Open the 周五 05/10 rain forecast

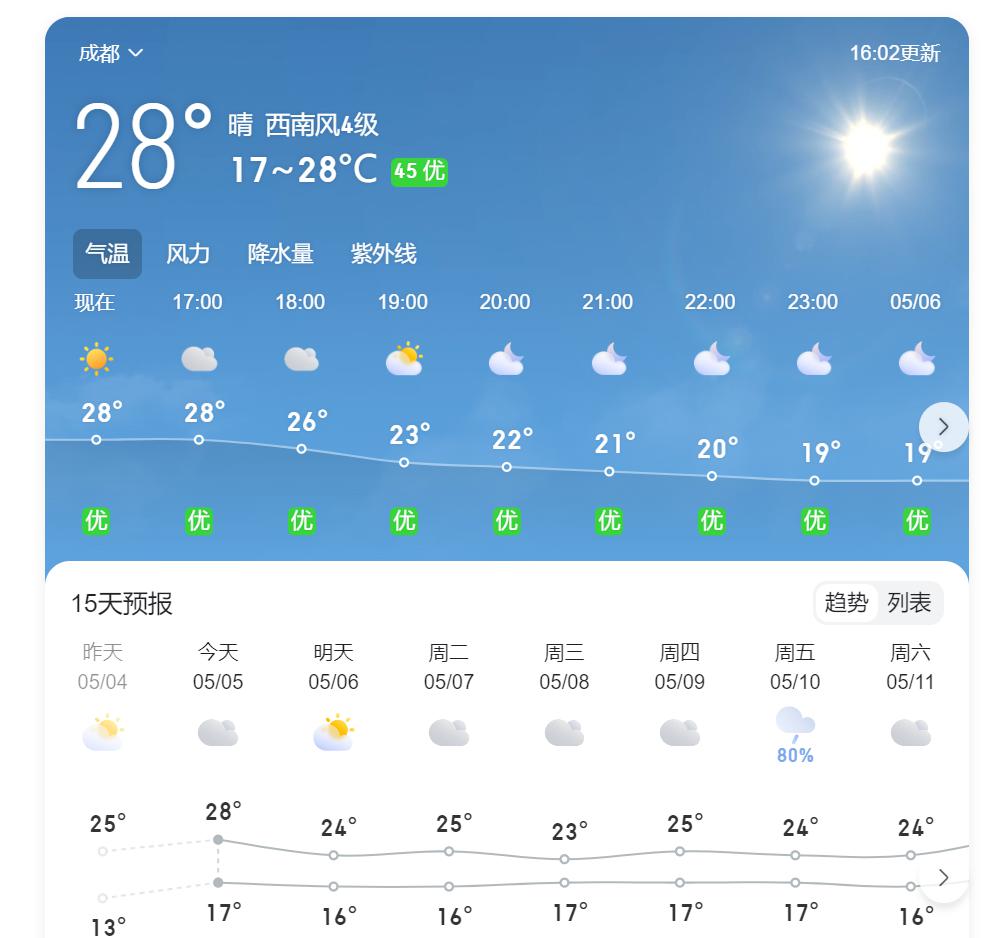pos(795,700)
